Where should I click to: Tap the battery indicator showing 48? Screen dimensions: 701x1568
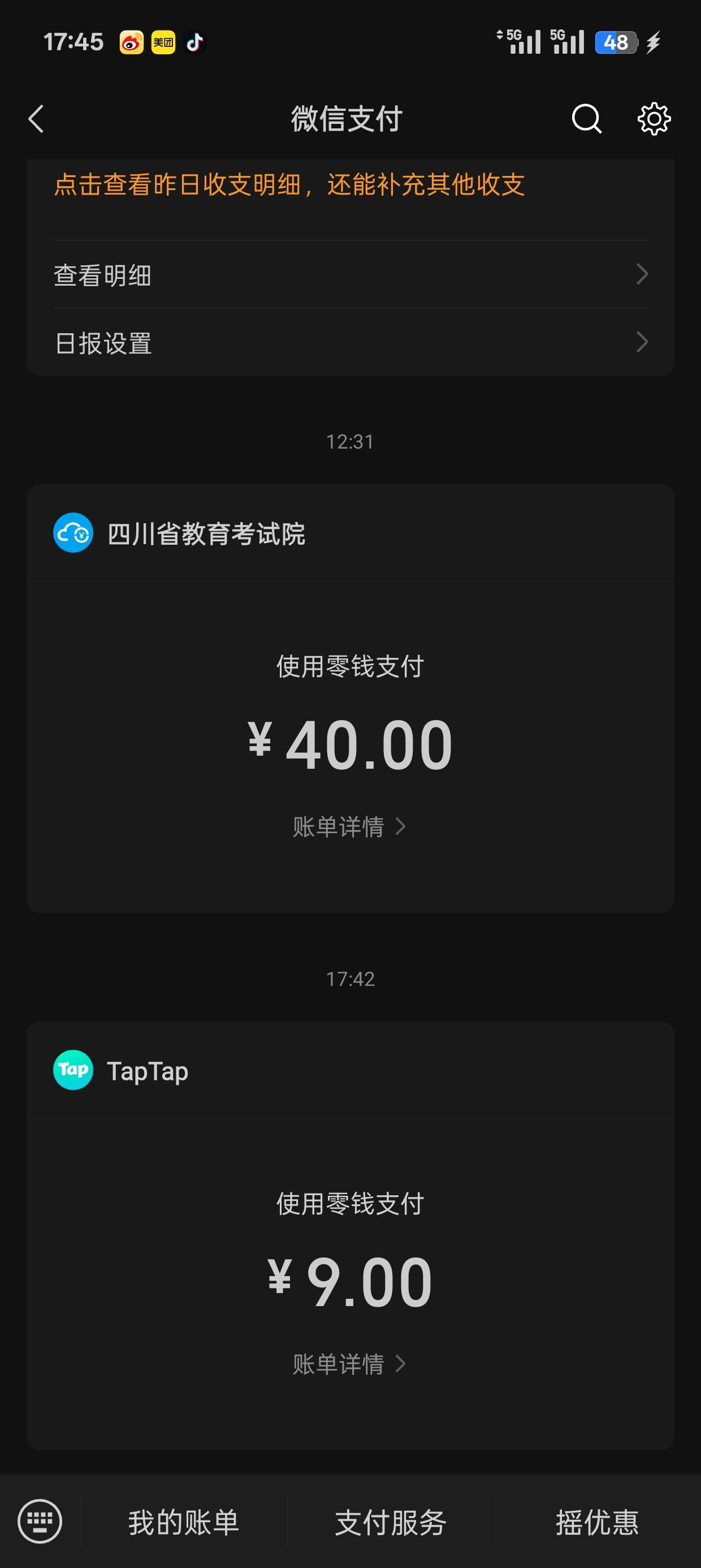[x=616, y=42]
